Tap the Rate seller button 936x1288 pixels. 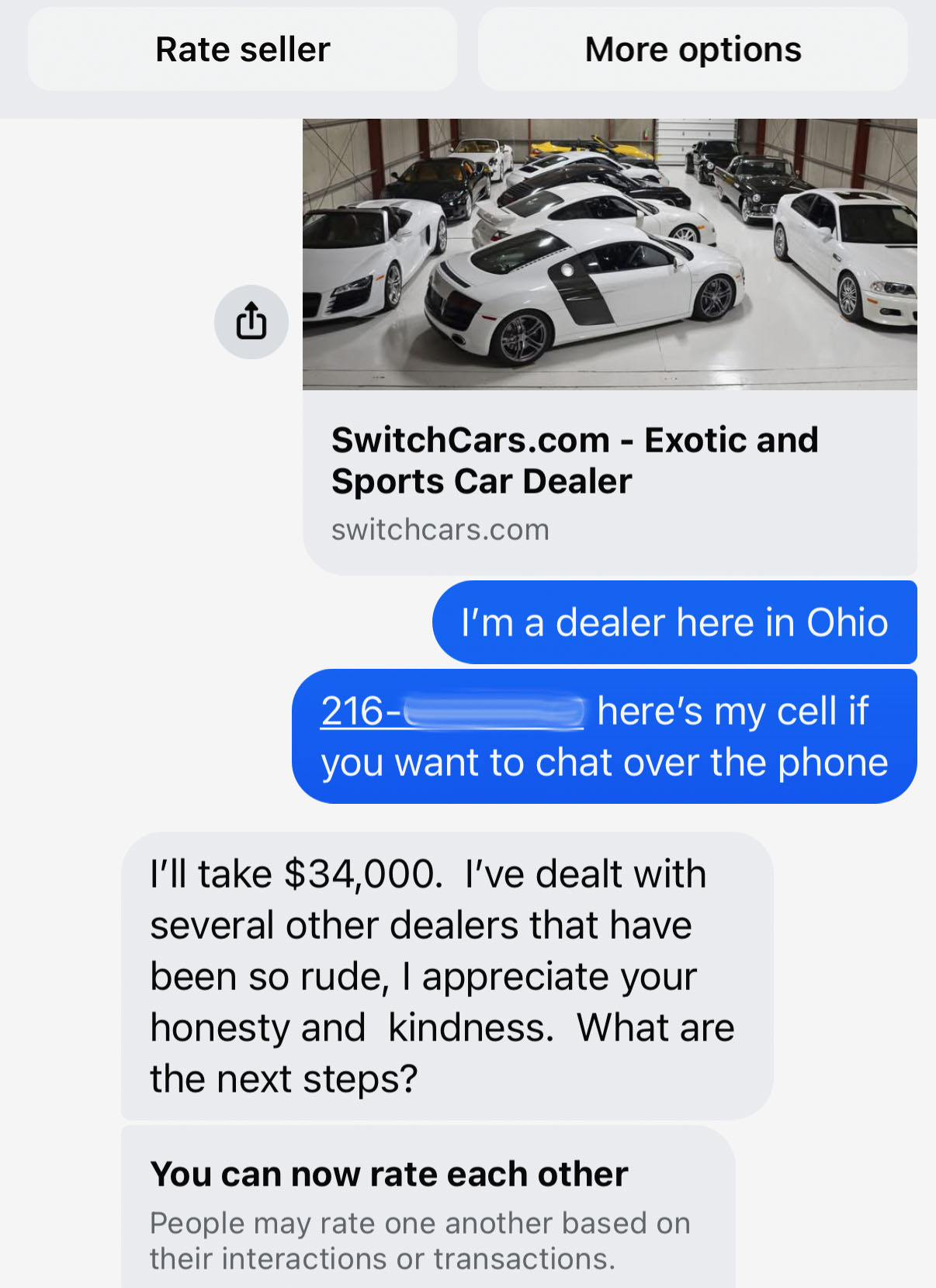[242, 50]
